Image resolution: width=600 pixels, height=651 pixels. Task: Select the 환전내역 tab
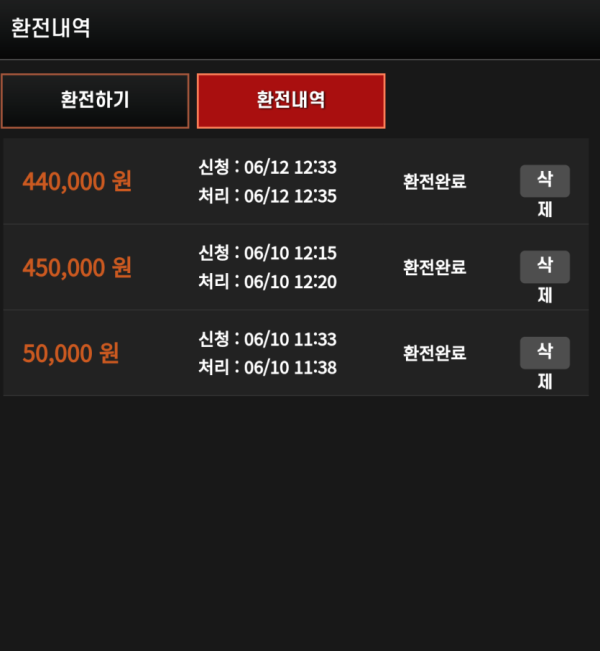pos(290,101)
